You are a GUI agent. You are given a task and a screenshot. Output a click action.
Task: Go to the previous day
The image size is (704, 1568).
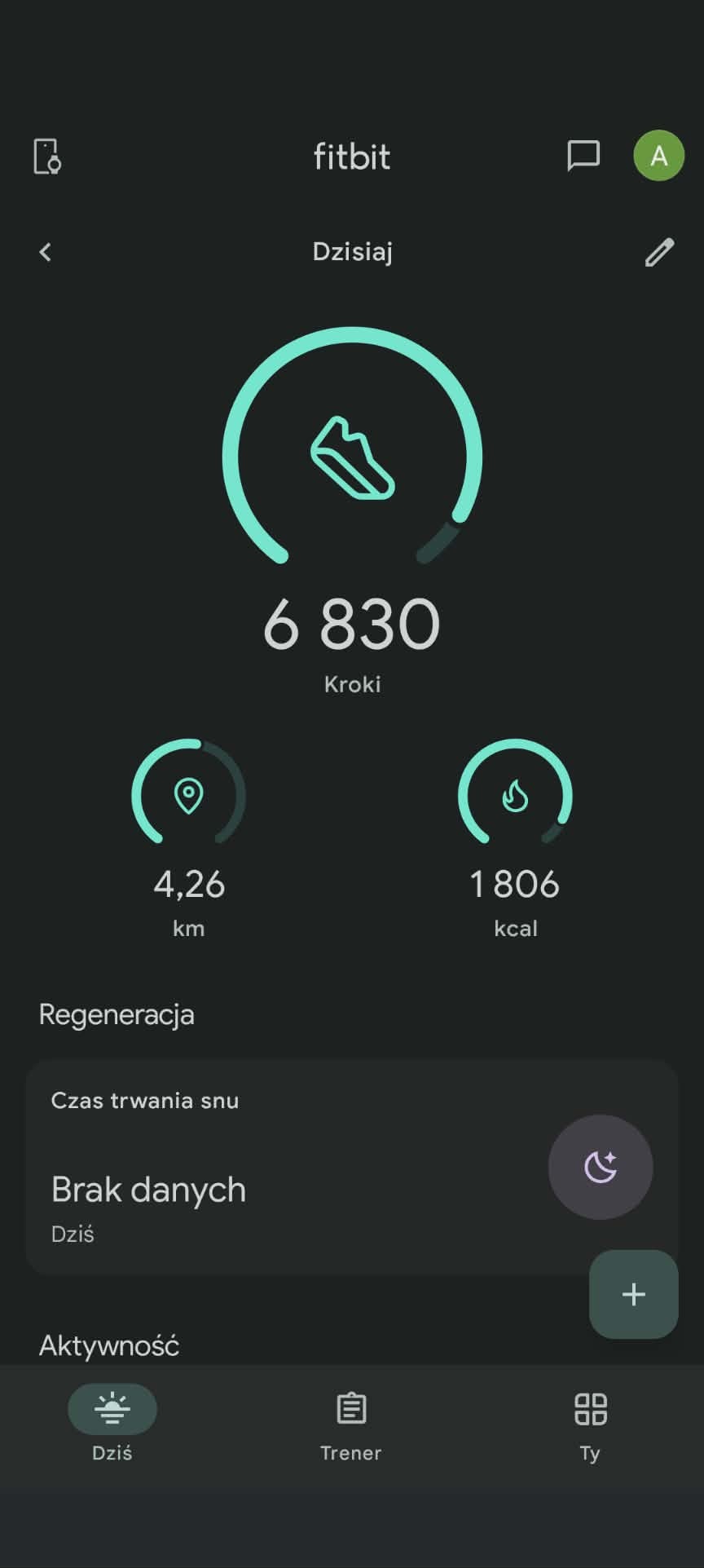tap(46, 252)
